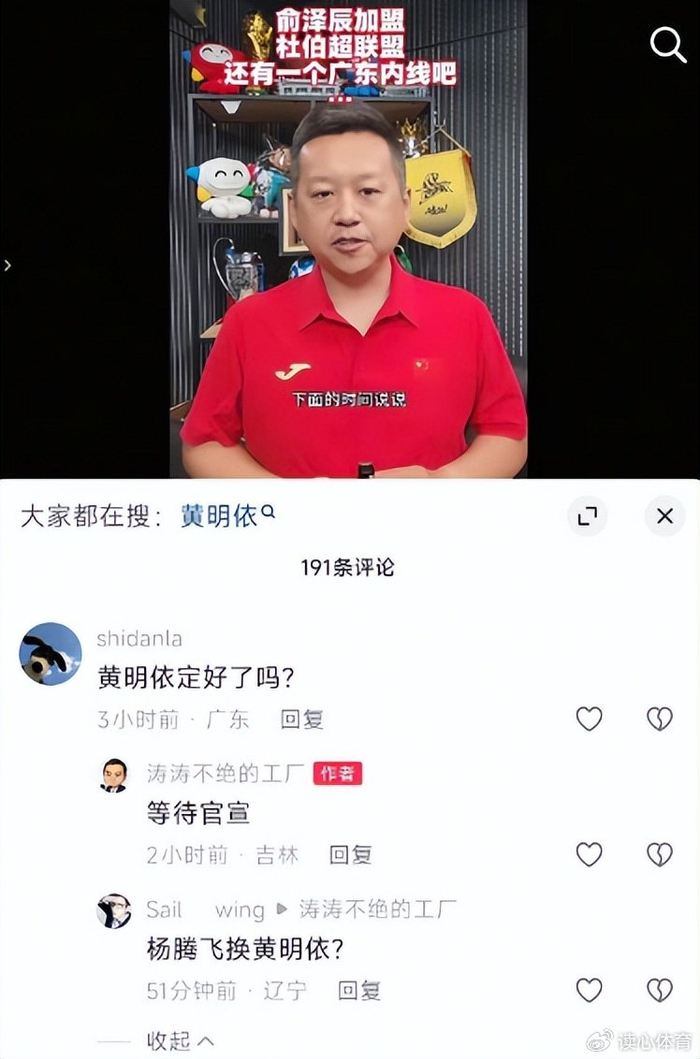Open the search magnifier icon
Screen dimensions: 700x1059
coord(668,46)
